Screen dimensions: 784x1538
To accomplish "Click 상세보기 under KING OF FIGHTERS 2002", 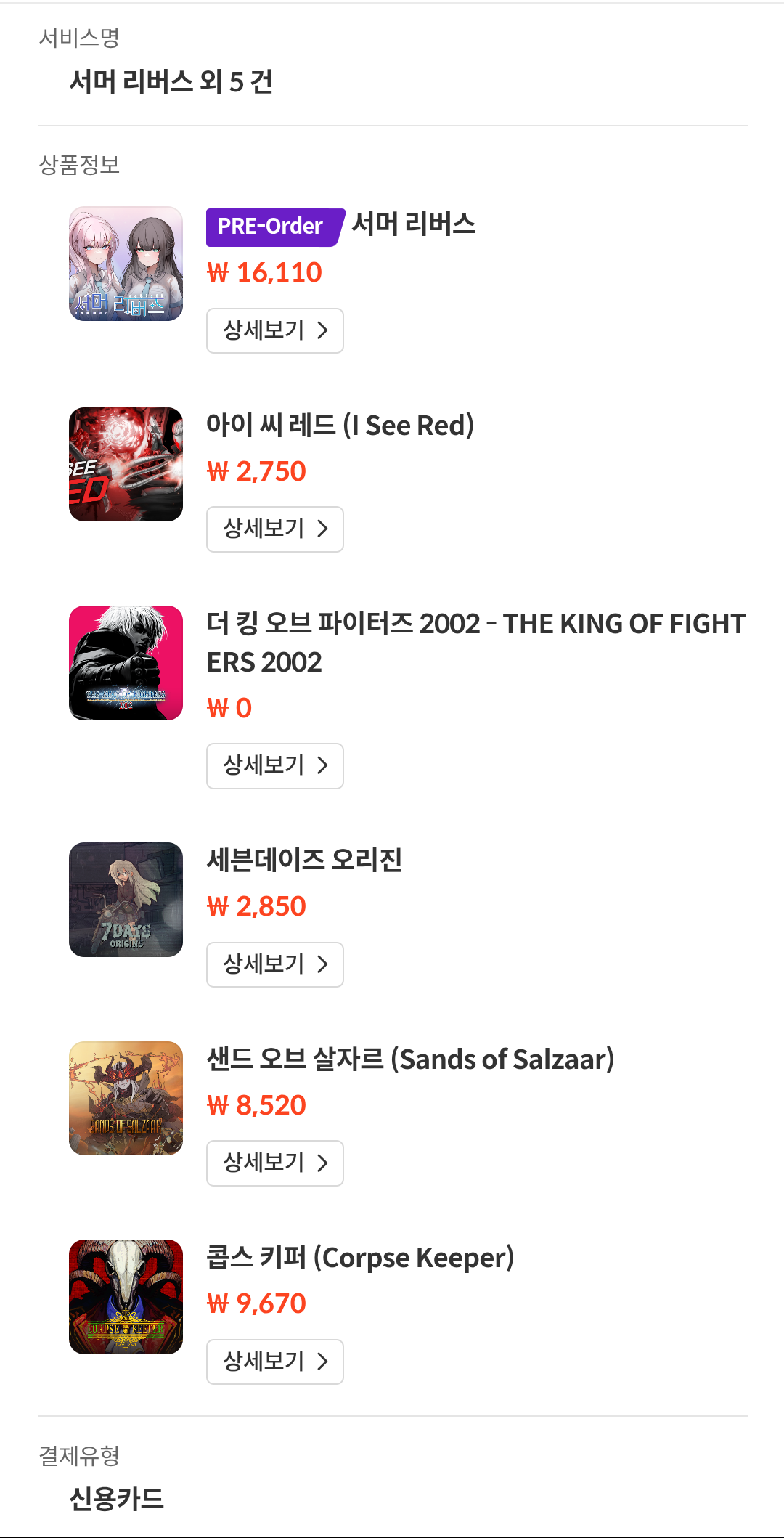I will click(274, 766).
